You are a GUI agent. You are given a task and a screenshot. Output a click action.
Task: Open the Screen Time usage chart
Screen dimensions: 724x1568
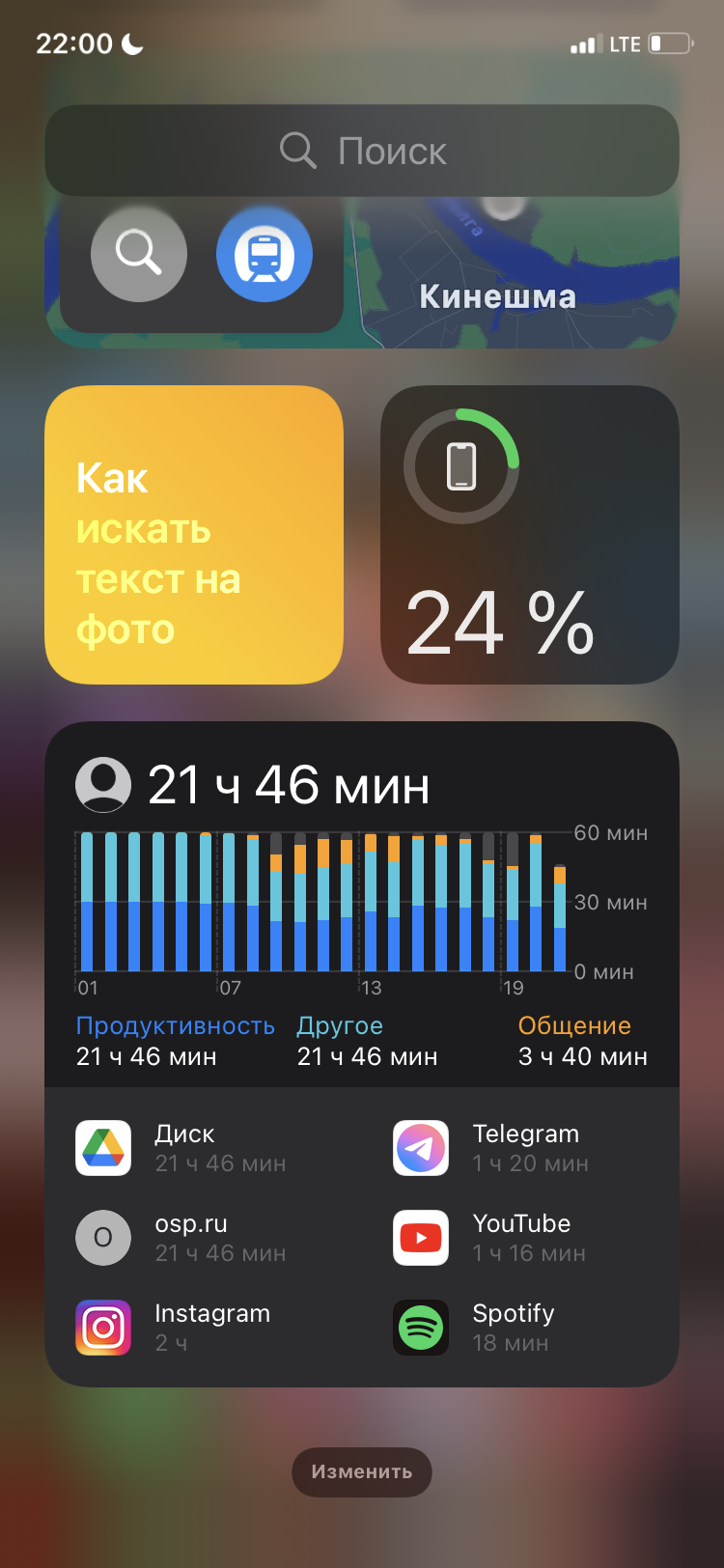[321, 901]
